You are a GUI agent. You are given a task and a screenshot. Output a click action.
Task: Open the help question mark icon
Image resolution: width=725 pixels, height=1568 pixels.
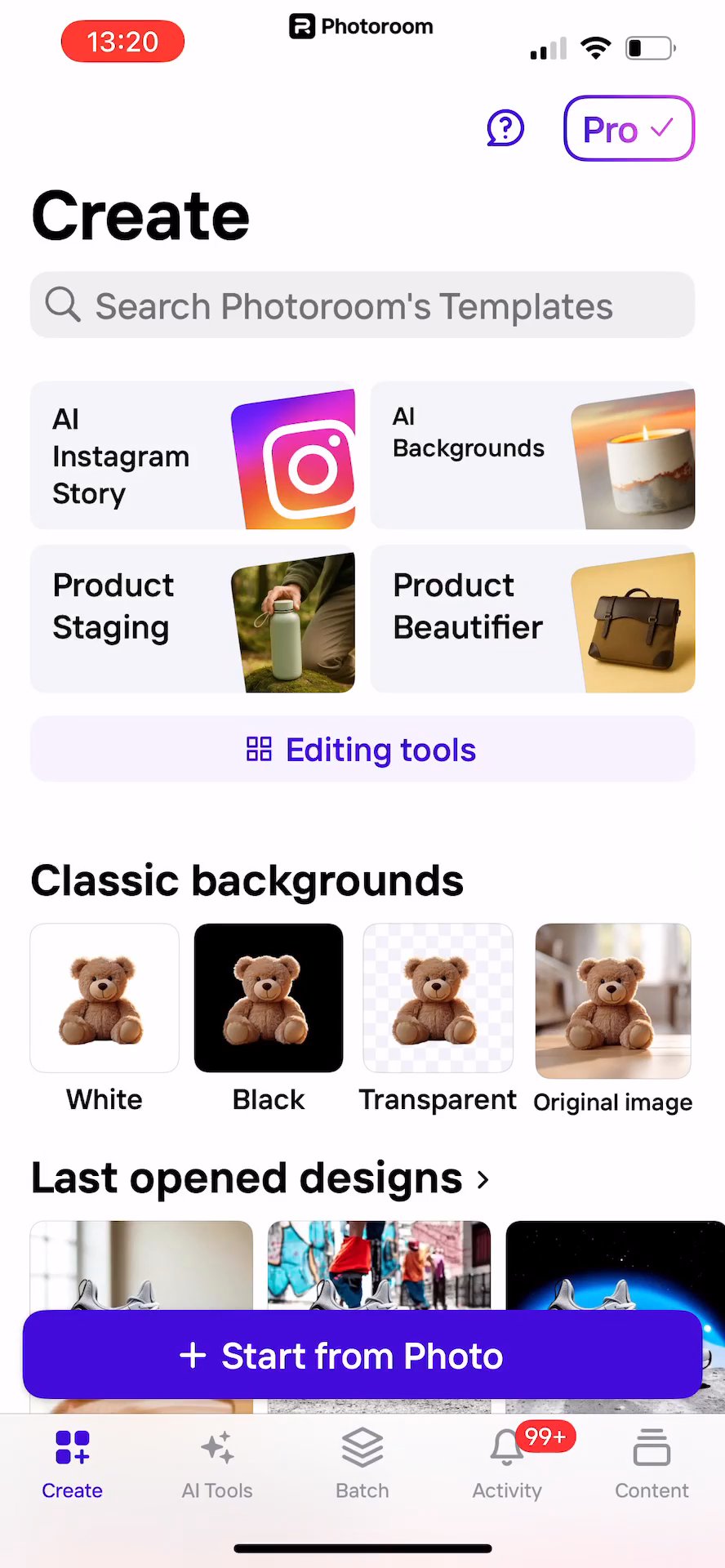coord(505,128)
